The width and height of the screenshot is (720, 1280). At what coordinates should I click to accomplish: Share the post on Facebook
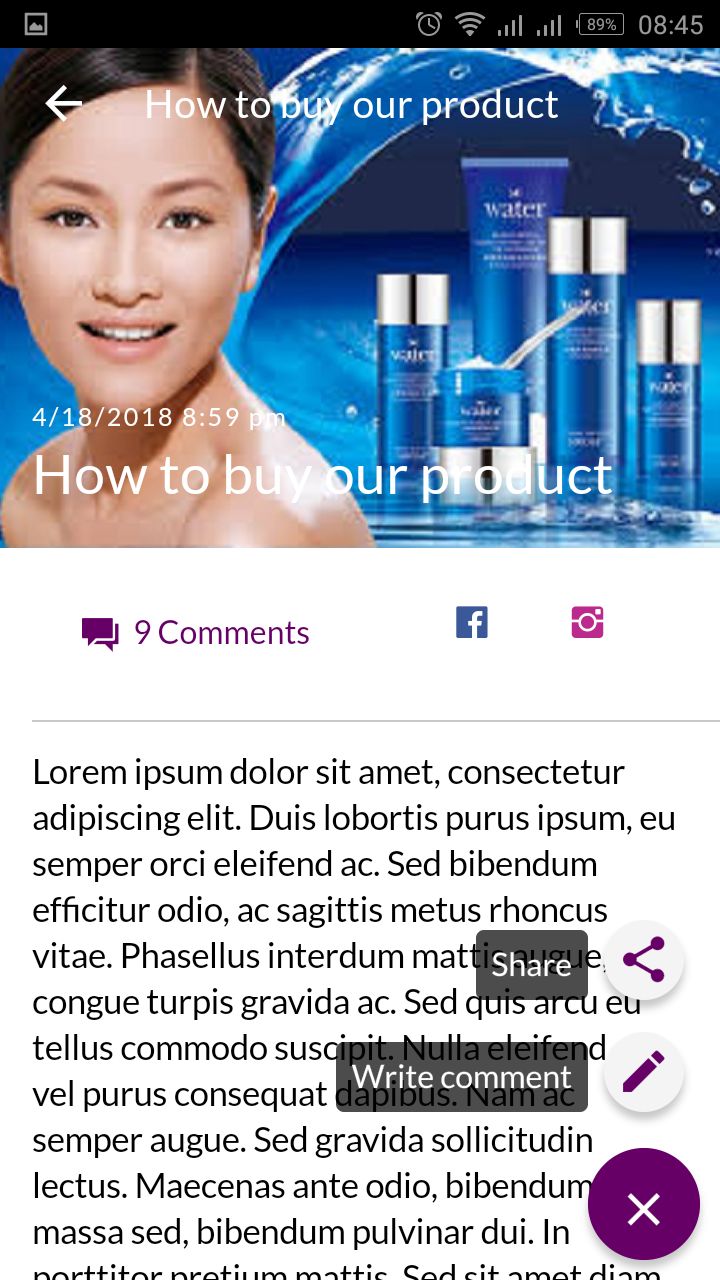(471, 622)
